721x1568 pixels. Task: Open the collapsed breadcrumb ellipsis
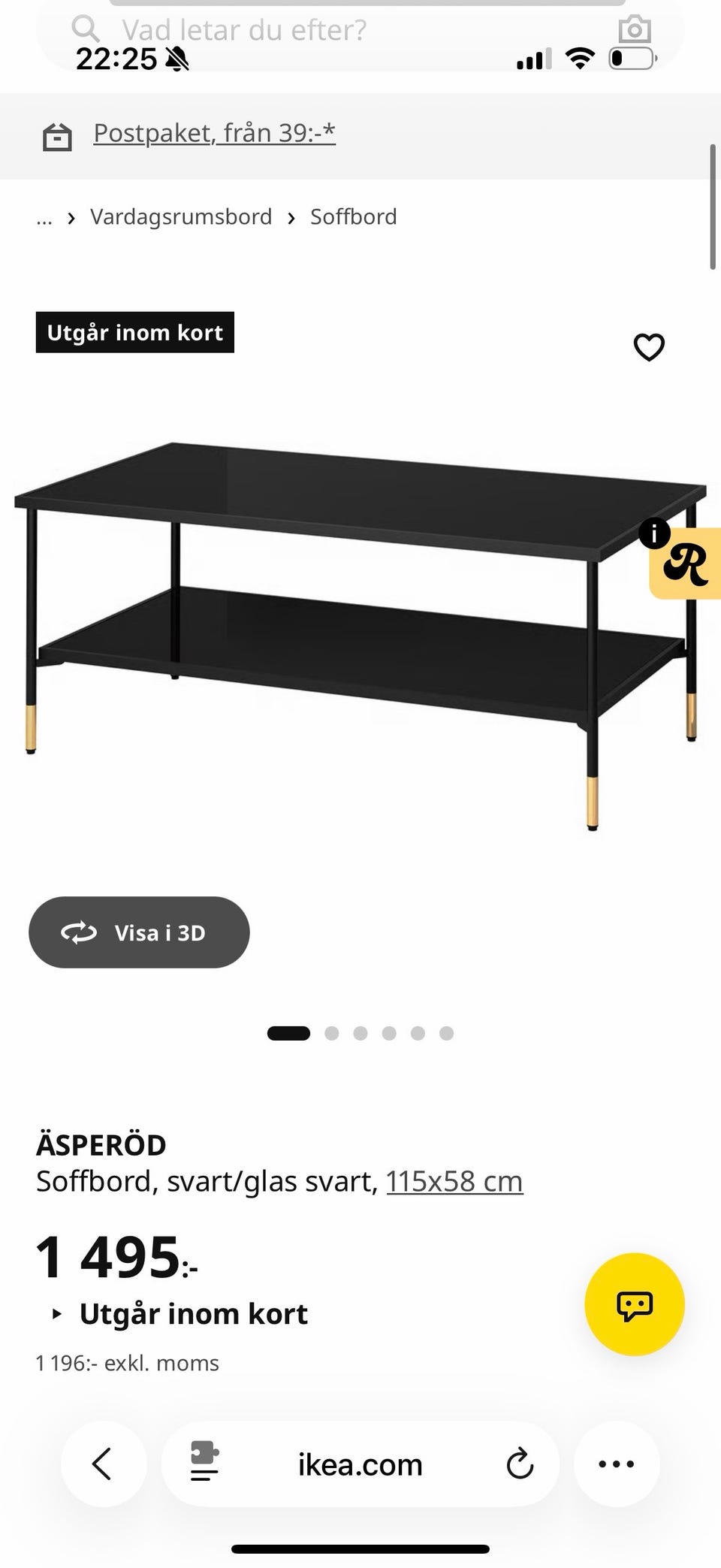(44, 218)
